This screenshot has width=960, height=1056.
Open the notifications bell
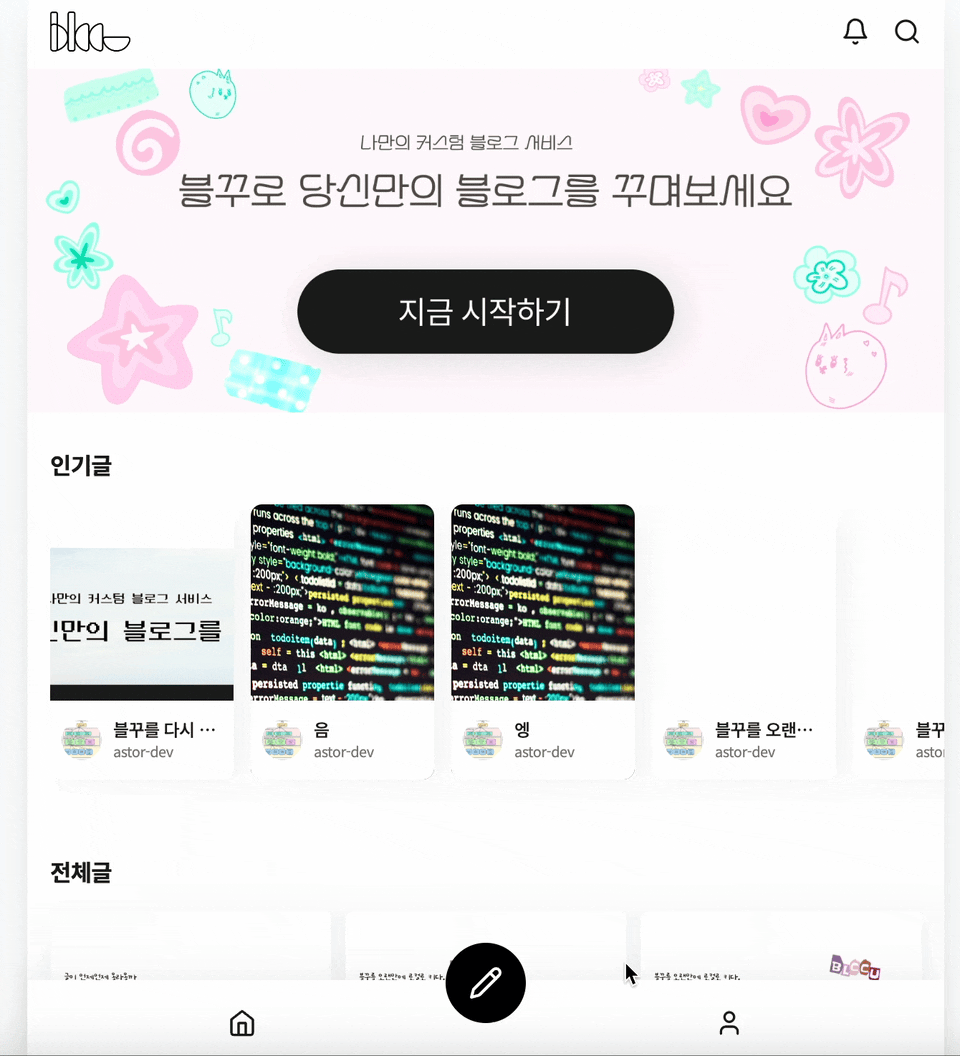click(855, 32)
